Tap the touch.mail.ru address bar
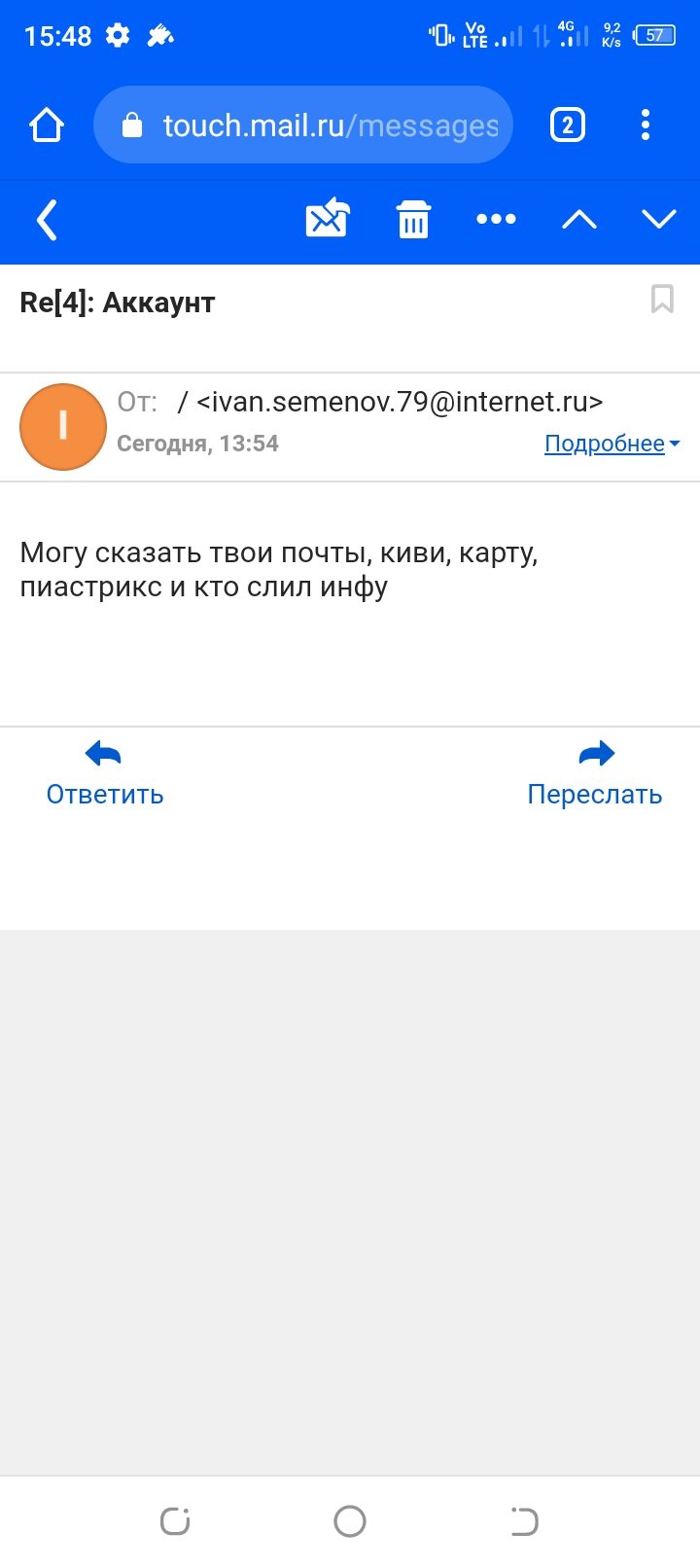 (x=303, y=125)
